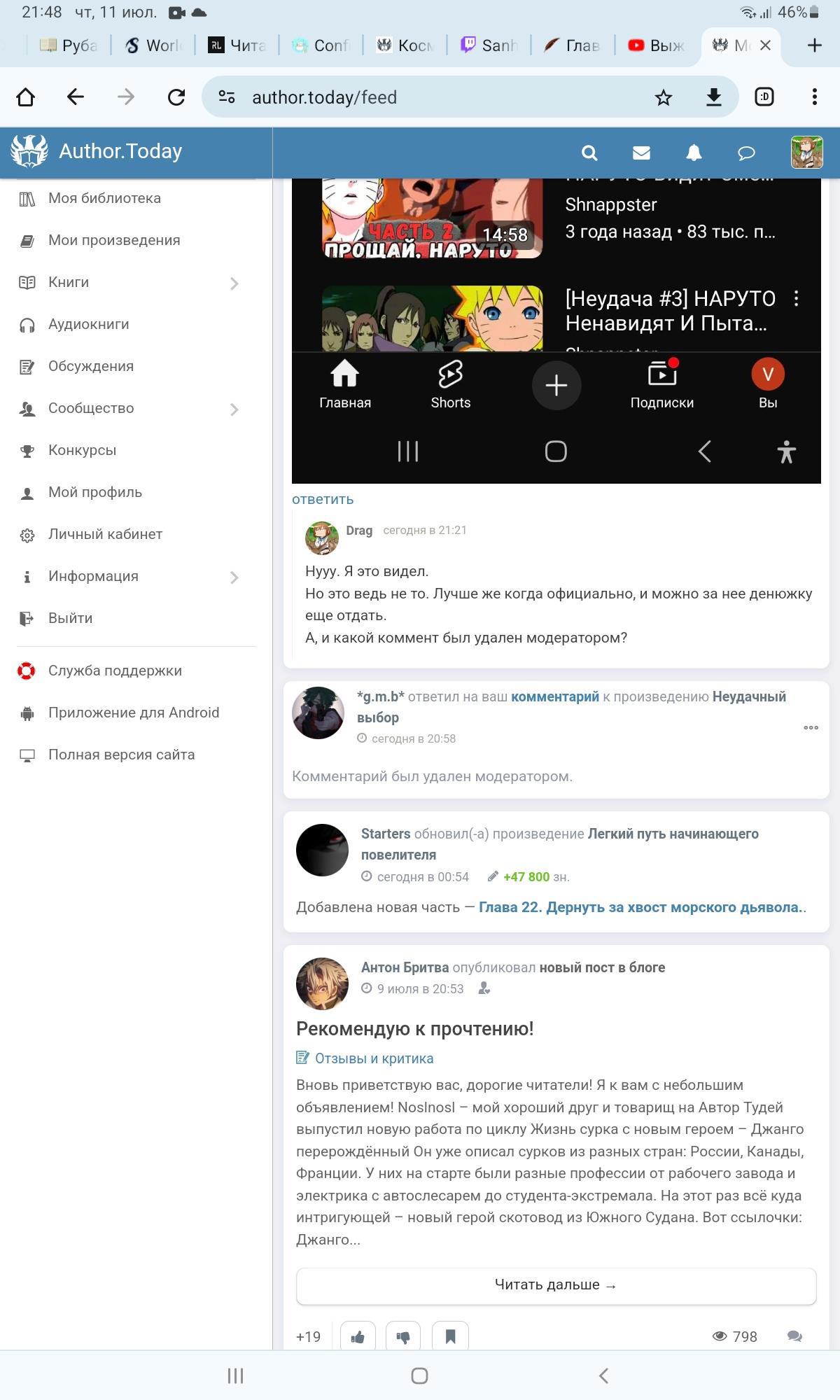Like Антон Бритва's blog post

(358, 1337)
